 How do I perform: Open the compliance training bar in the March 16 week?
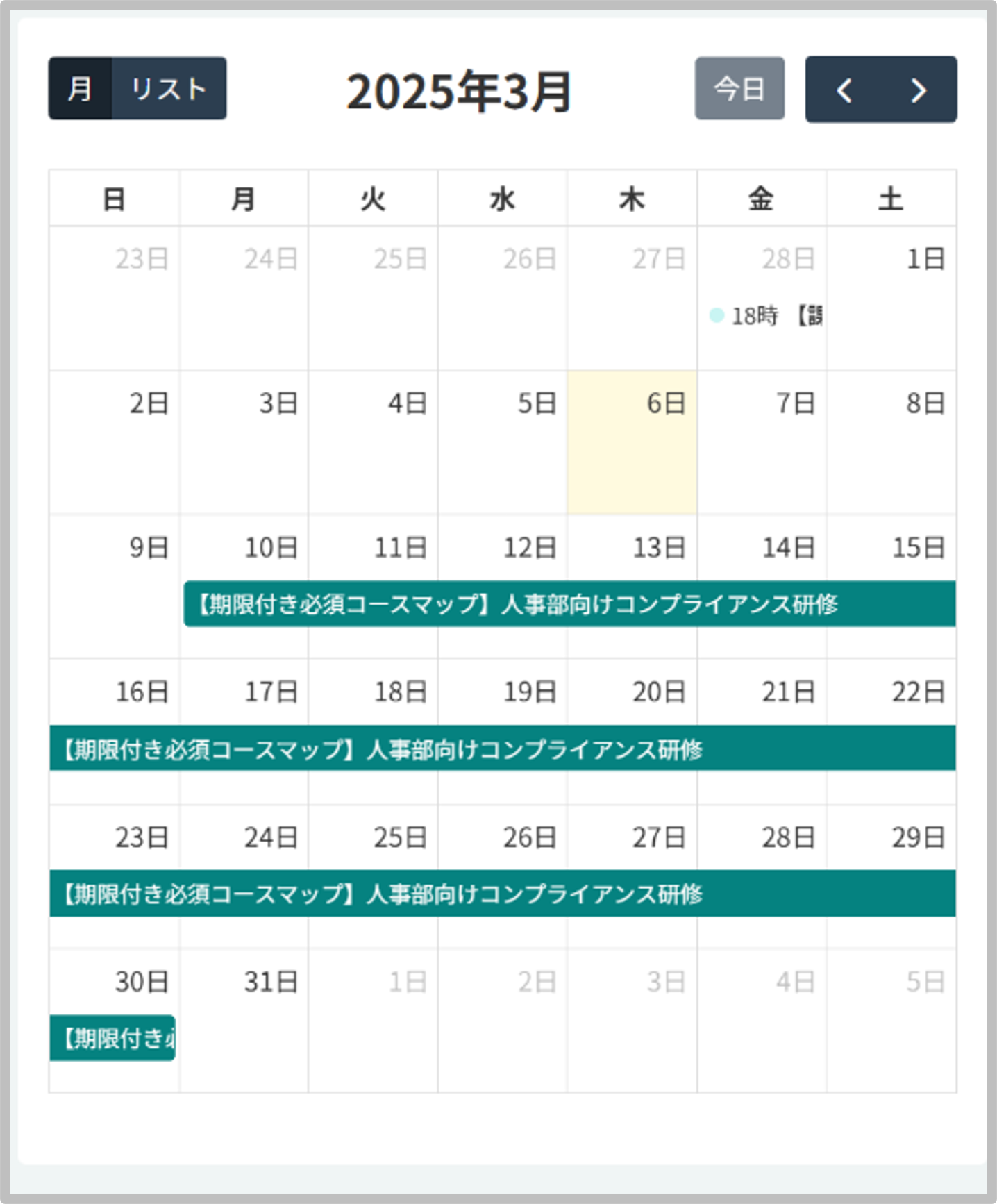tap(502, 749)
